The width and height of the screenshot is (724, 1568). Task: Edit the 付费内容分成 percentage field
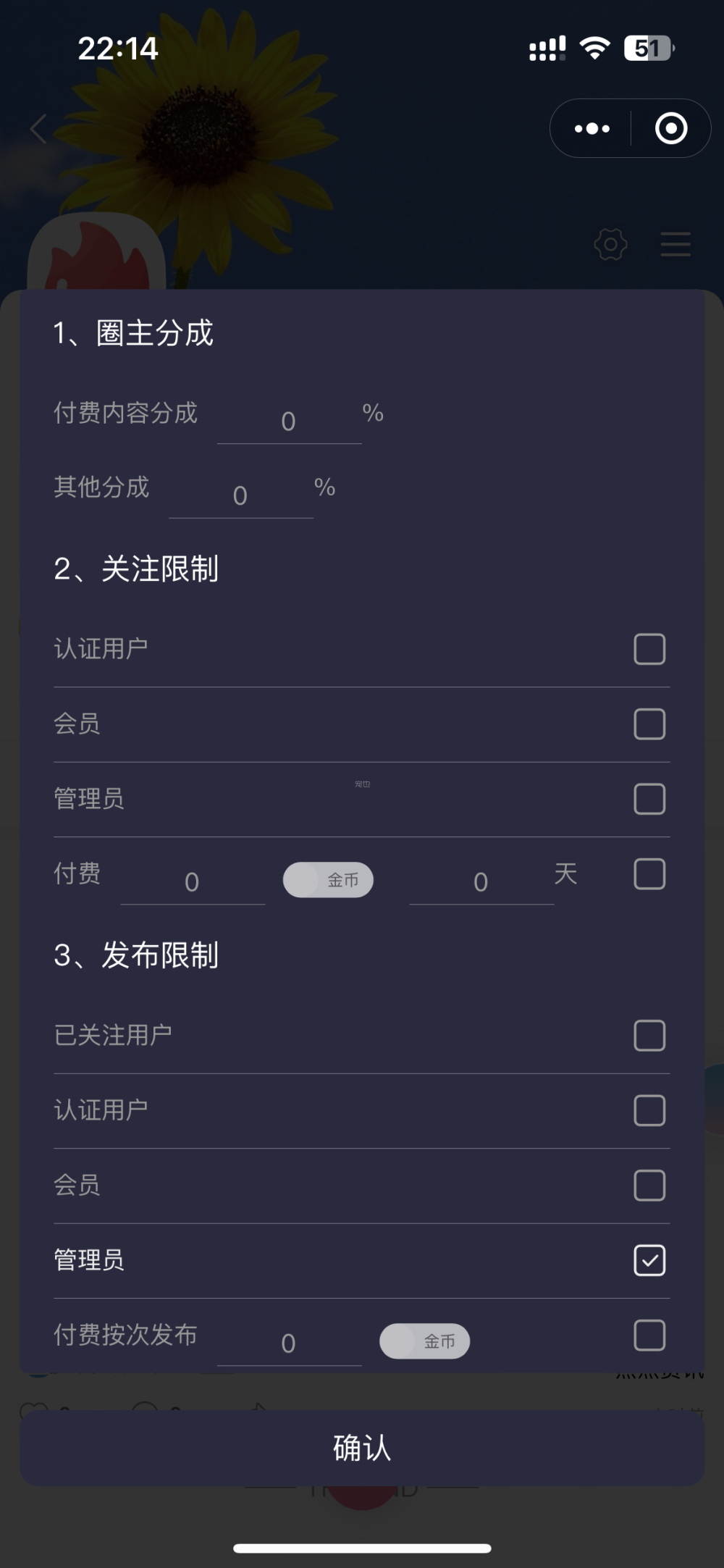click(289, 422)
